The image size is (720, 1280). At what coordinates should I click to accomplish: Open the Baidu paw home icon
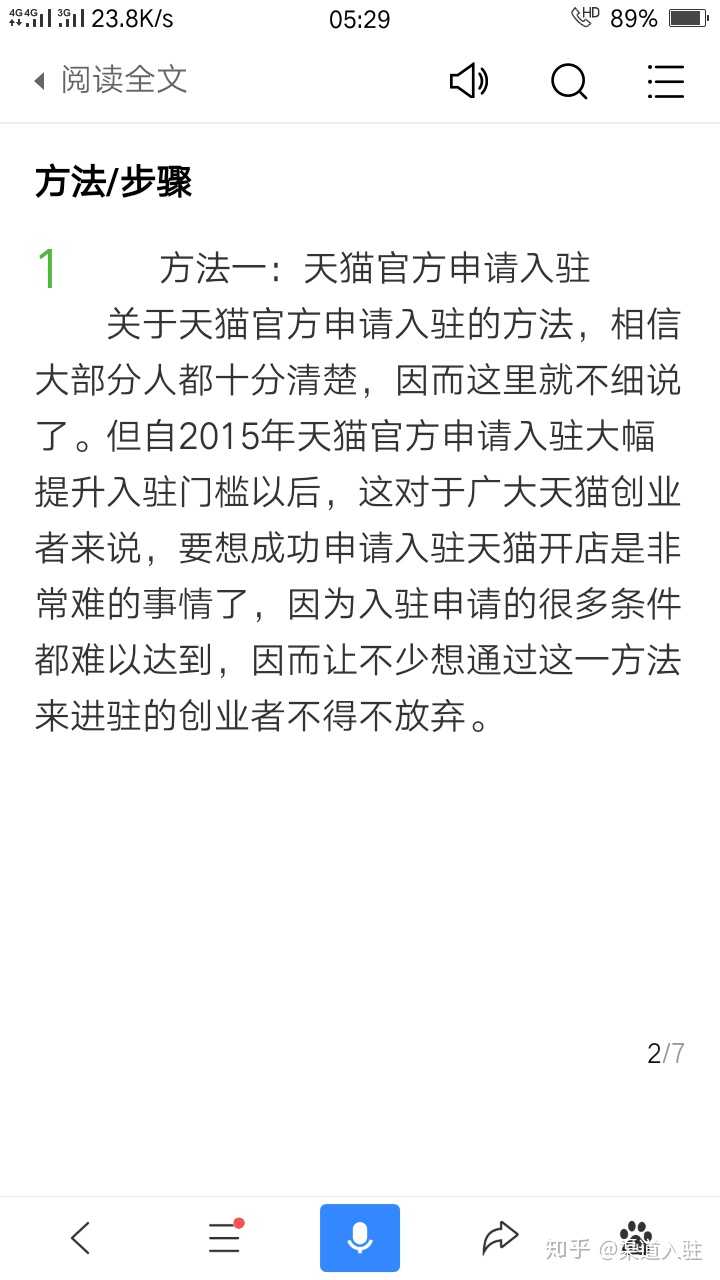pos(636,1236)
